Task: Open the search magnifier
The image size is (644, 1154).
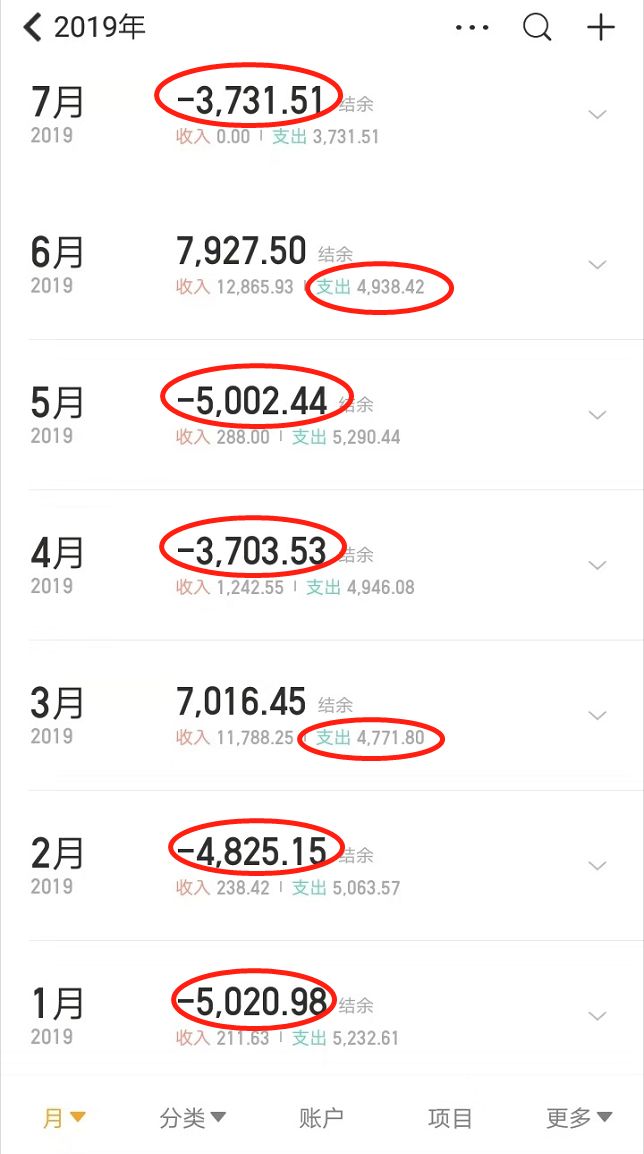Action: point(537,28)
